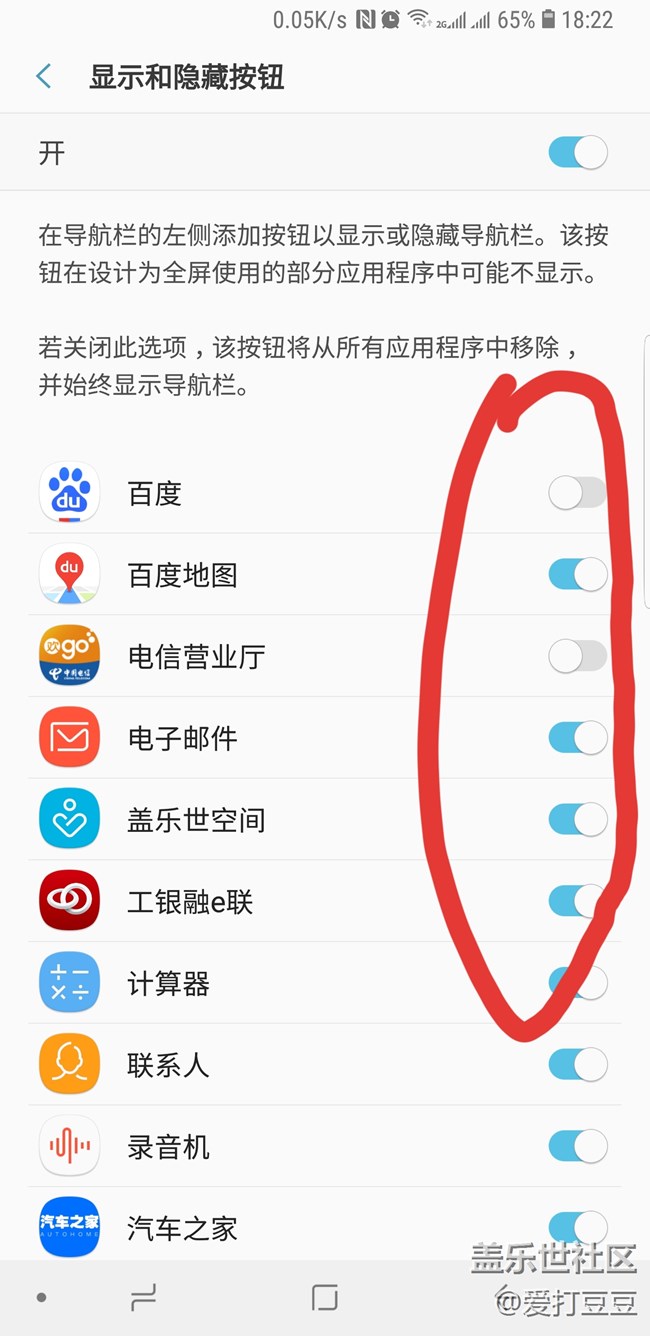Disable 录音机 toggle
The height and width of the screenshot is (1336, 650).
(577, 1146)
